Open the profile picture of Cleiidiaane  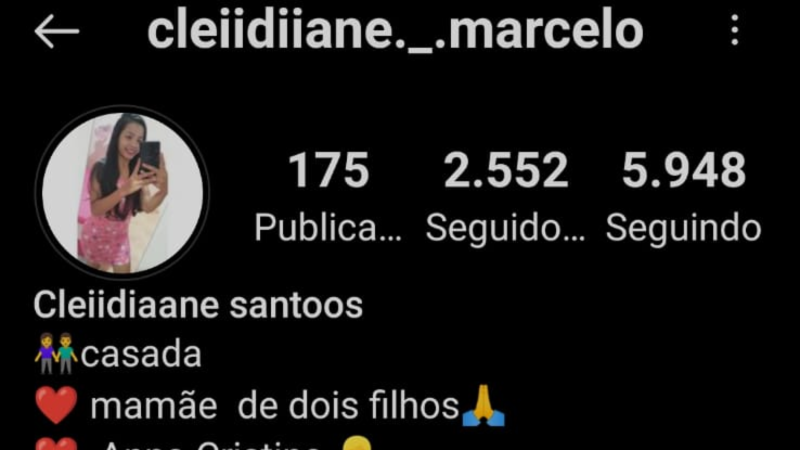(x=122, y=193)
